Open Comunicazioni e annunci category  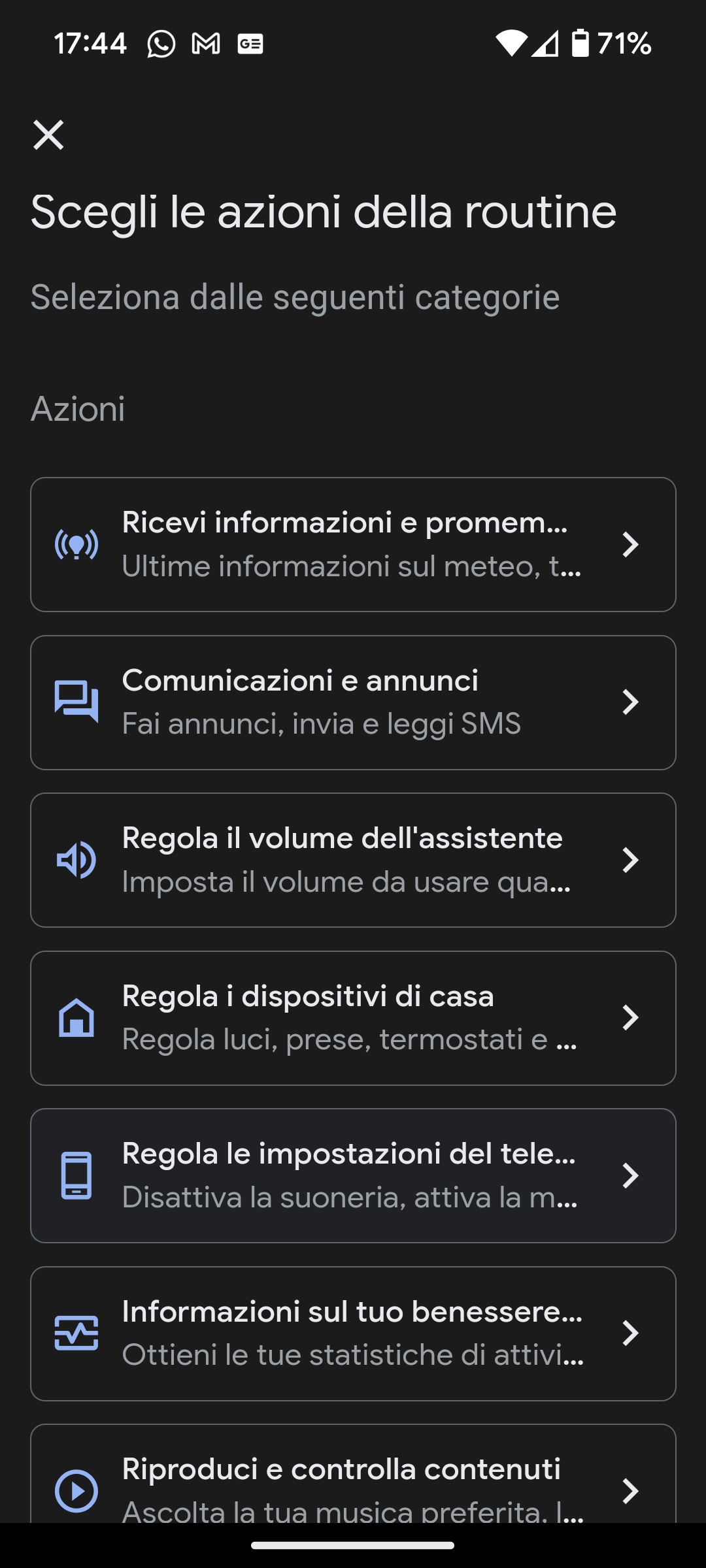click(353, 702)
